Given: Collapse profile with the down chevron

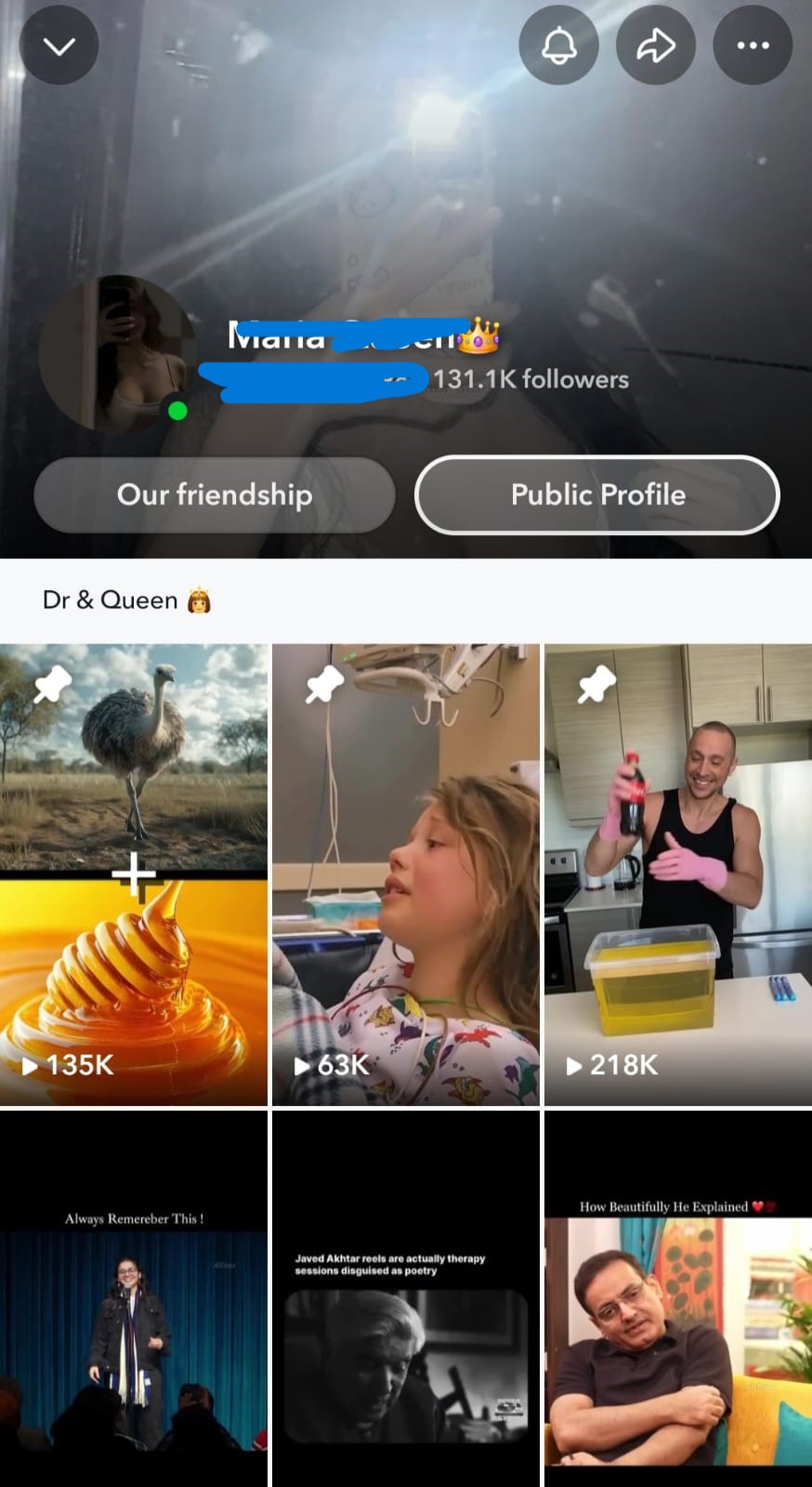Looking at the screenshot, I should coord(59,46).
